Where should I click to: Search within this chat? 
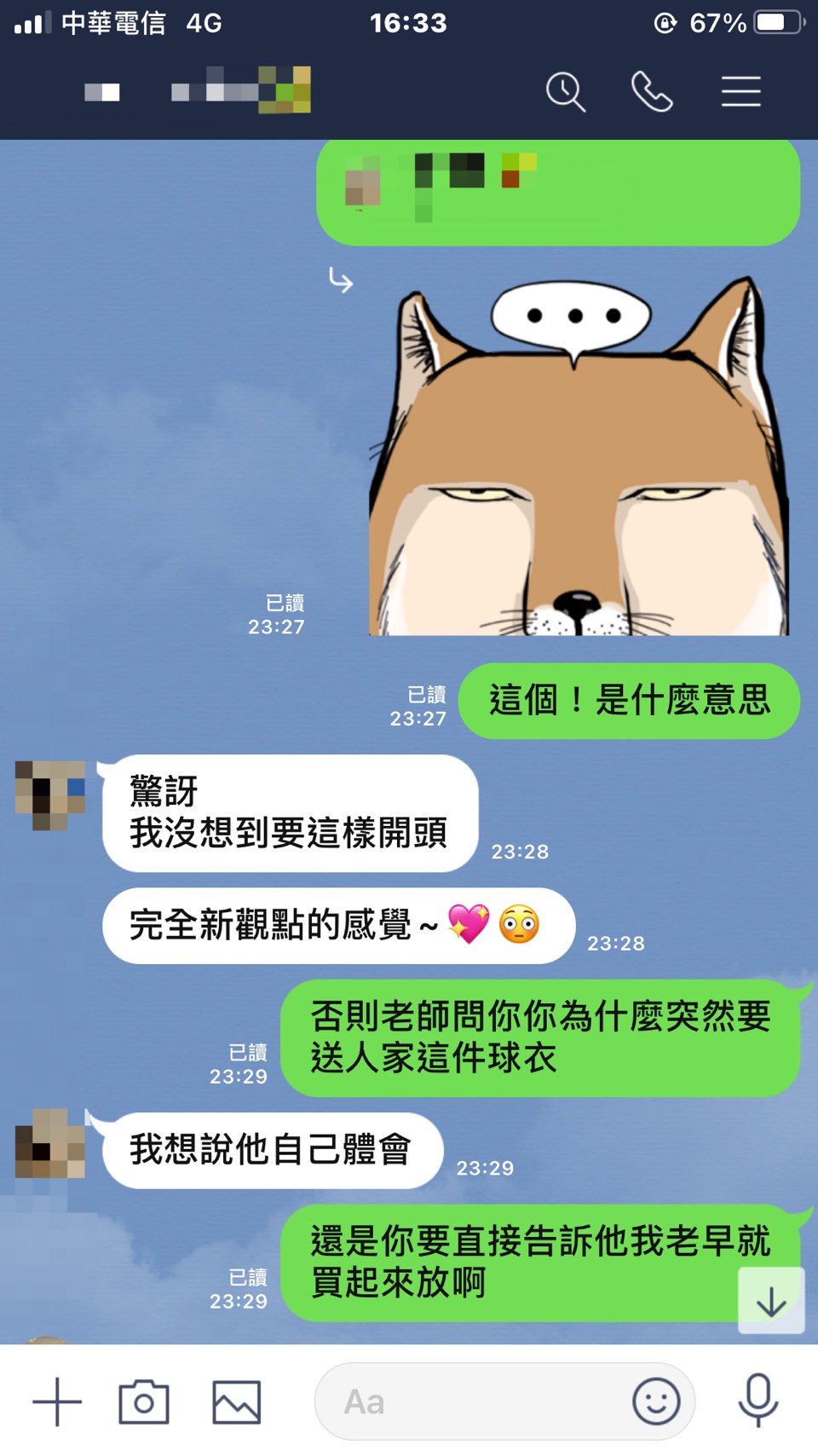(566, 91)
